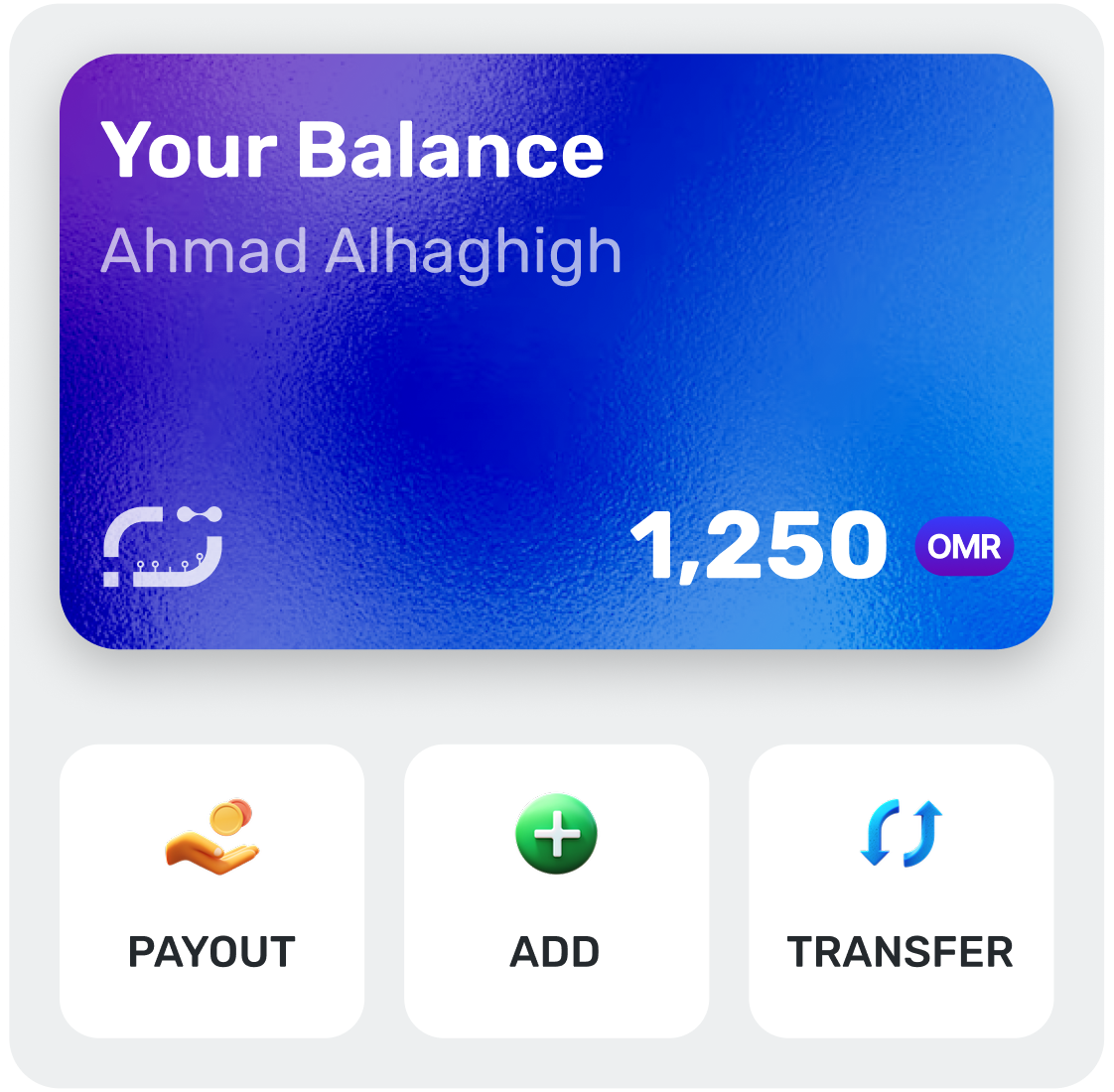Start a TRANSFER
This screenshot has width=1114, height=1092.
(901, 890)
